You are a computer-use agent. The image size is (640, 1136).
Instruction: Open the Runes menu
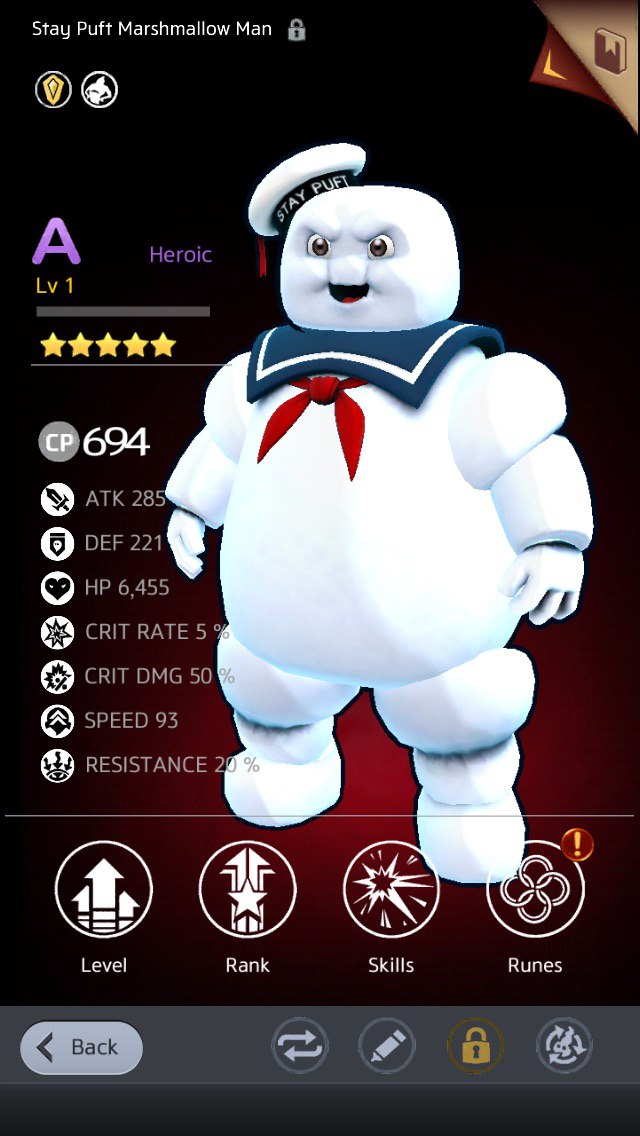tap(535, 888)
